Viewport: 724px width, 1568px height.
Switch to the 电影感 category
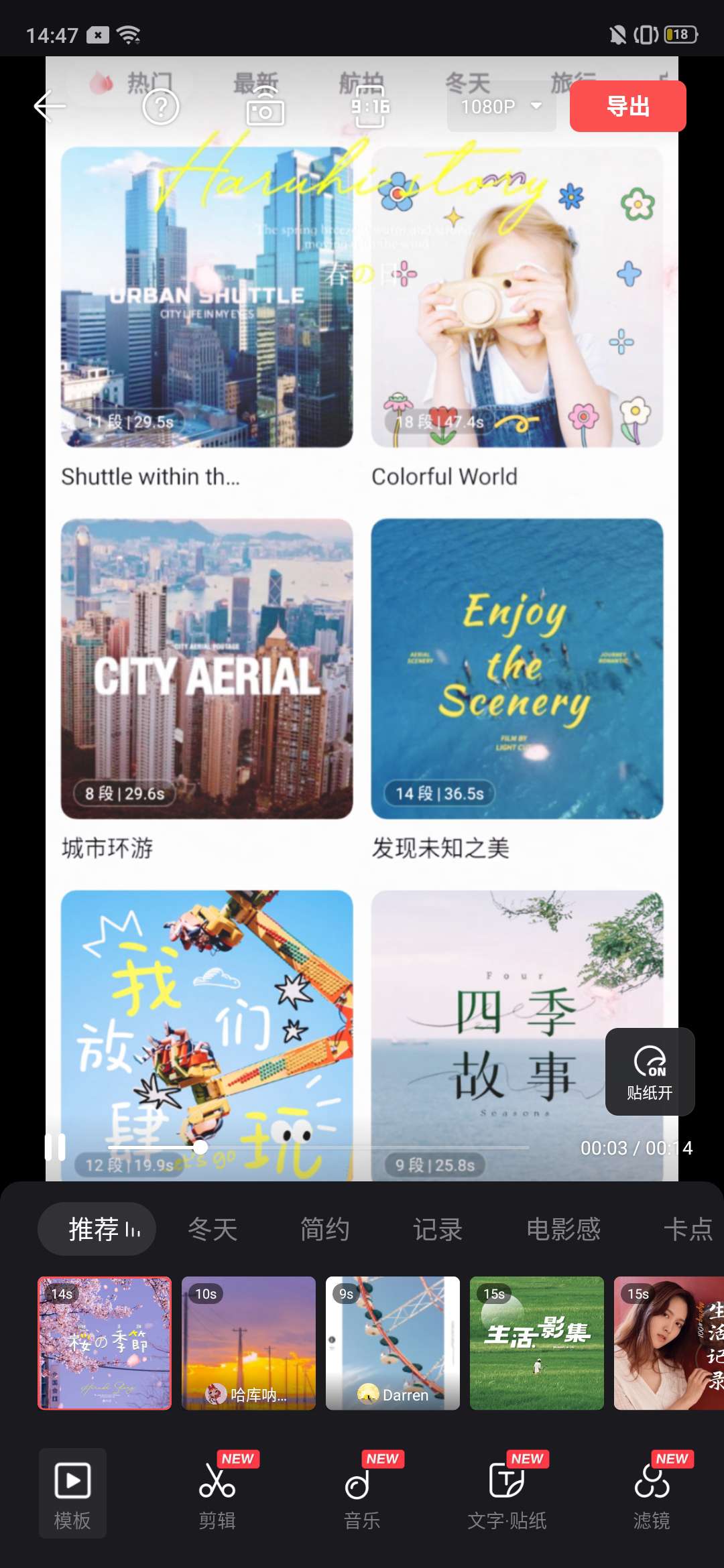coord(563,1229)
